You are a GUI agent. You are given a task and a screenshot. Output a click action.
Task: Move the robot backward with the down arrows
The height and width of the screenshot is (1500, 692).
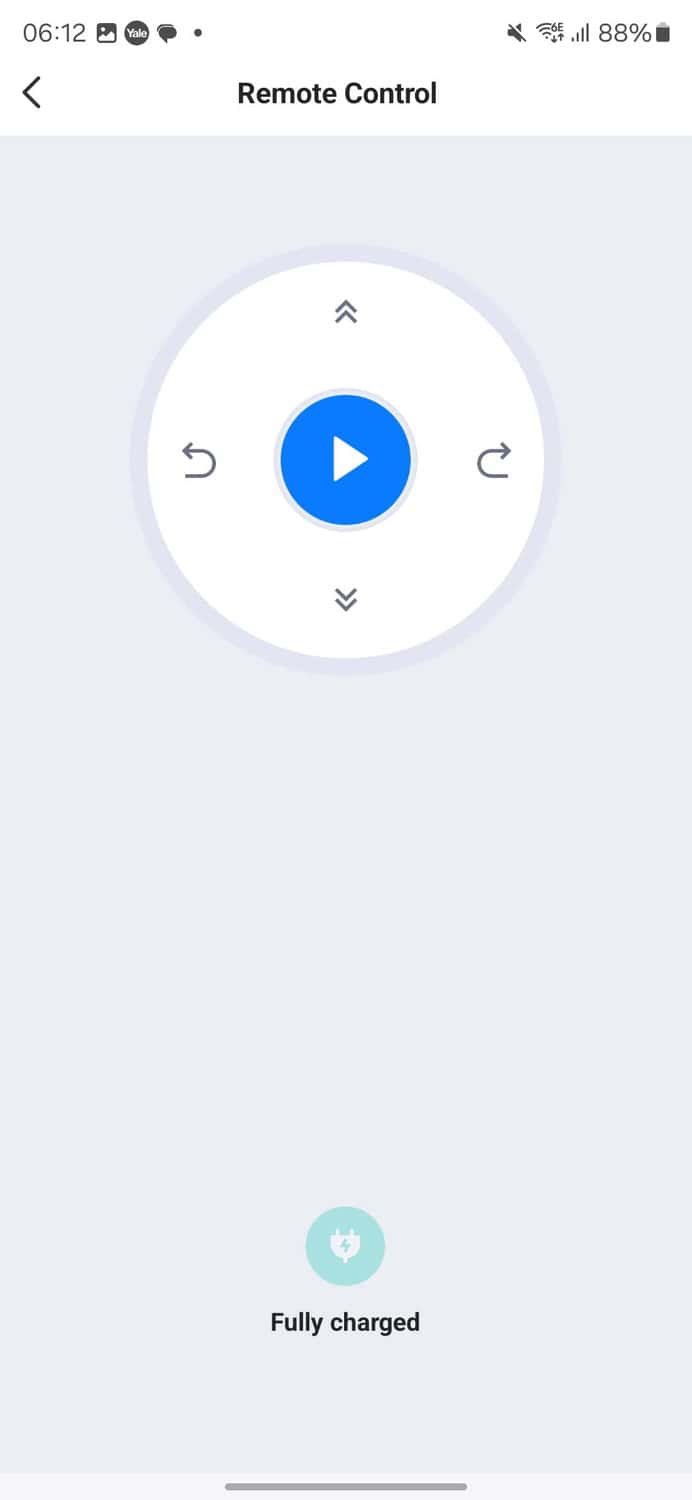(345, 599)
